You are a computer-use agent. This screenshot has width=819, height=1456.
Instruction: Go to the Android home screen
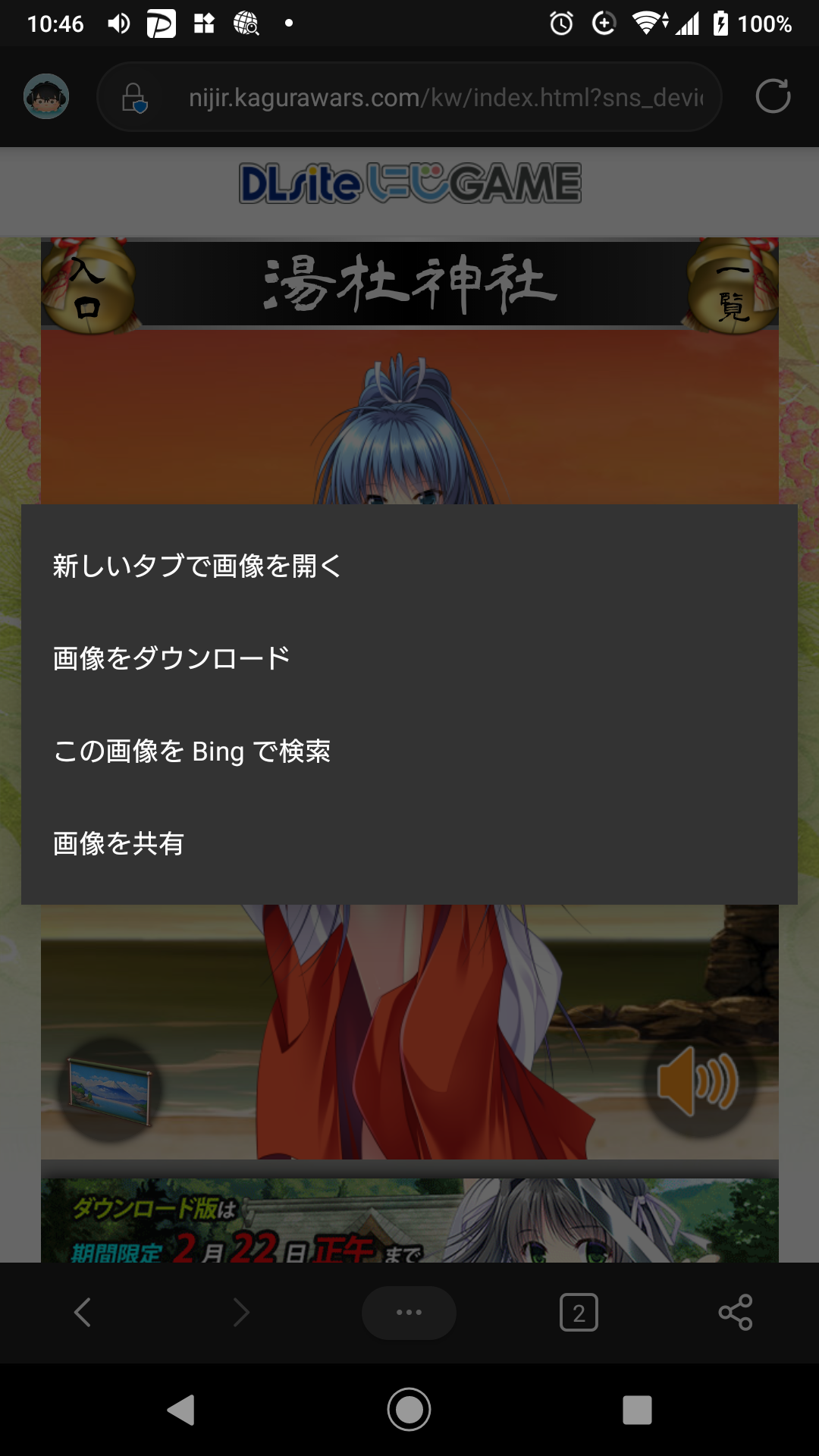[x=409, y=1410]
